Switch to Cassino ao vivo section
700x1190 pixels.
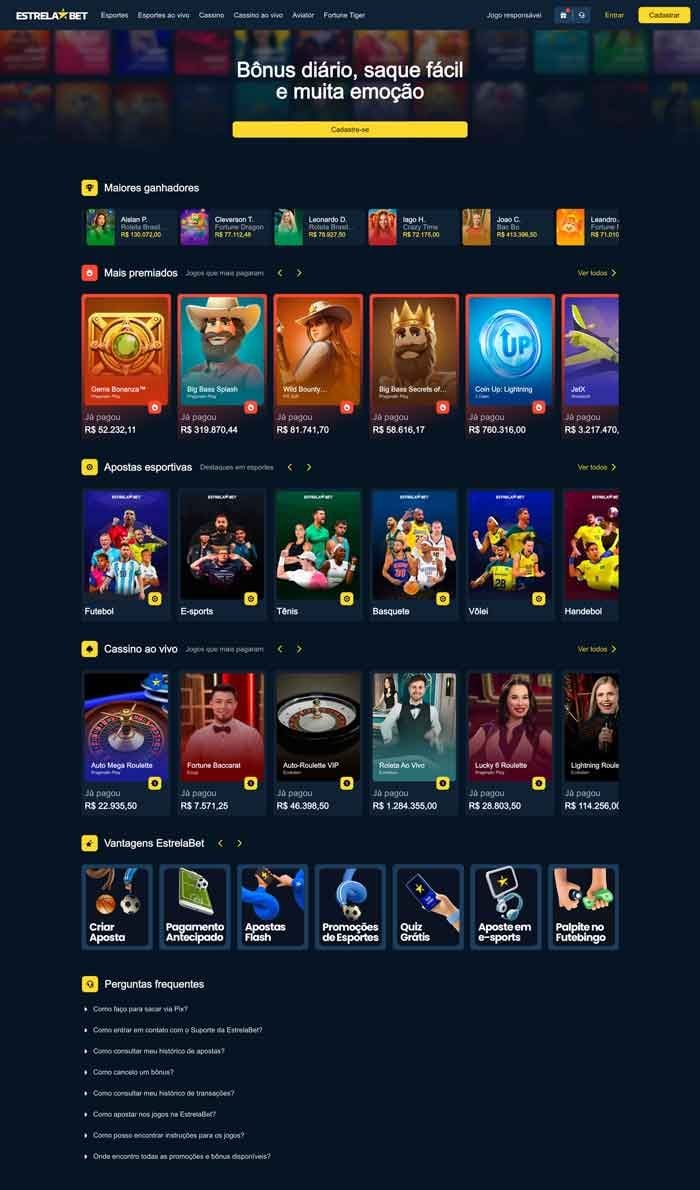coord(257,16)
